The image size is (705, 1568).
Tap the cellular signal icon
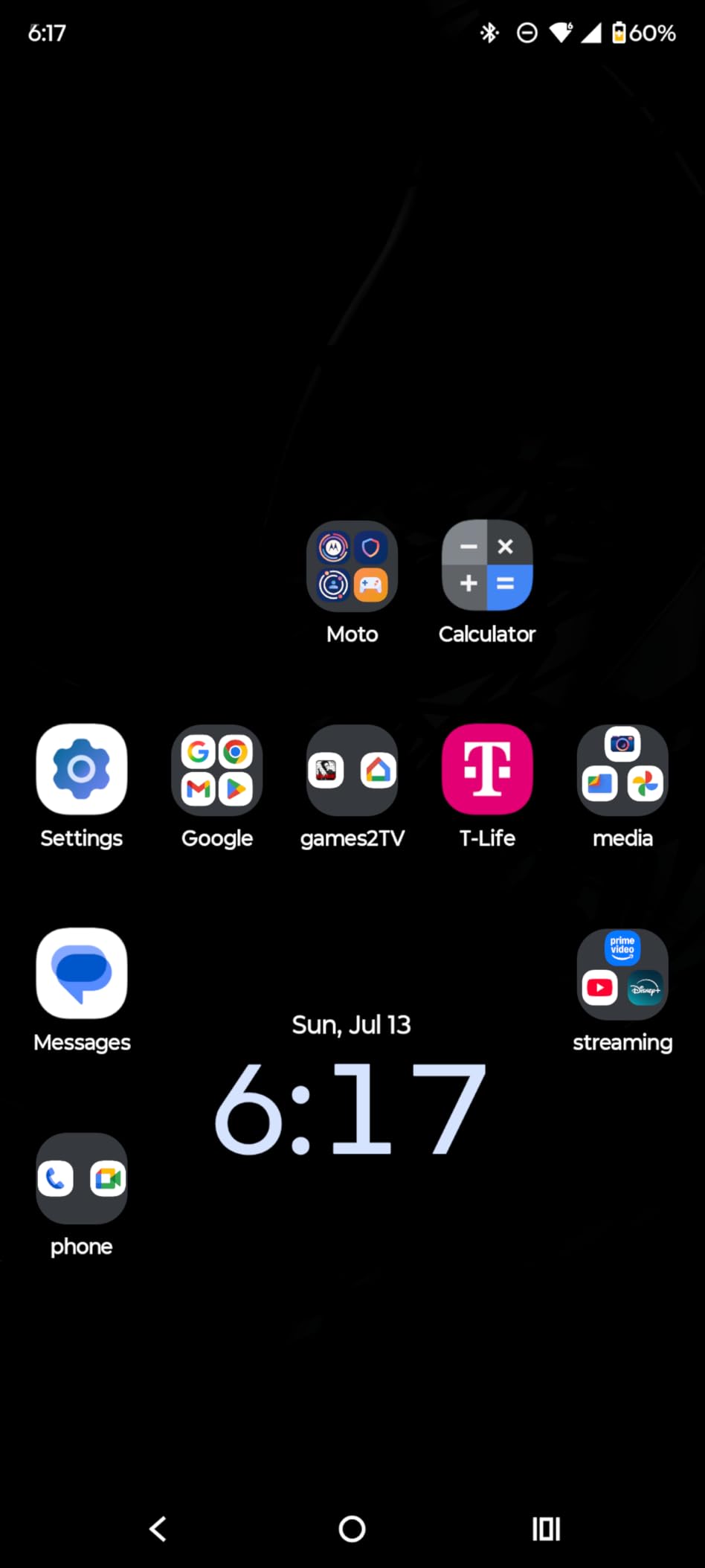point(593,32)
